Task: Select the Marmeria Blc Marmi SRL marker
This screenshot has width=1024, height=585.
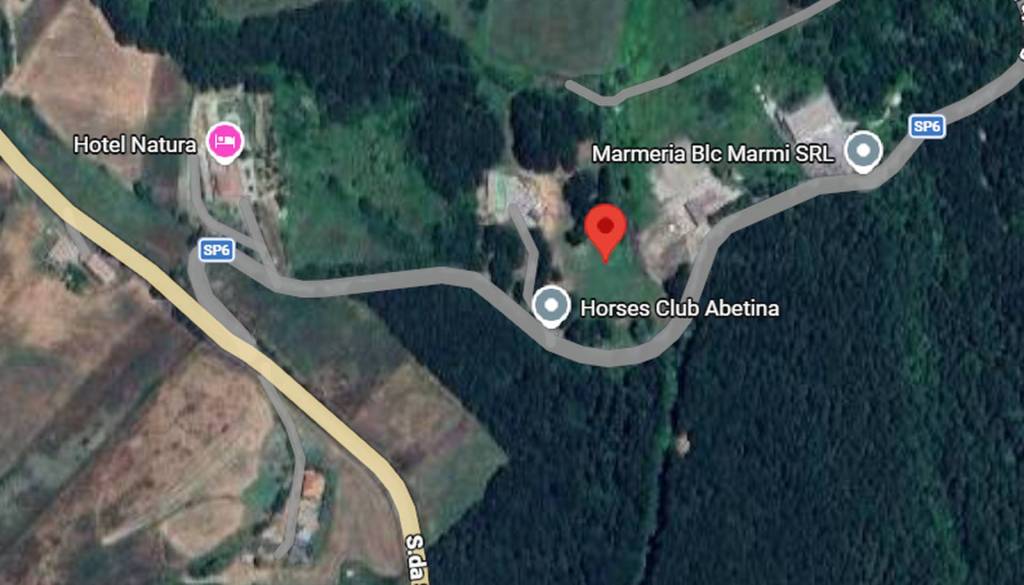Action: 862,152
